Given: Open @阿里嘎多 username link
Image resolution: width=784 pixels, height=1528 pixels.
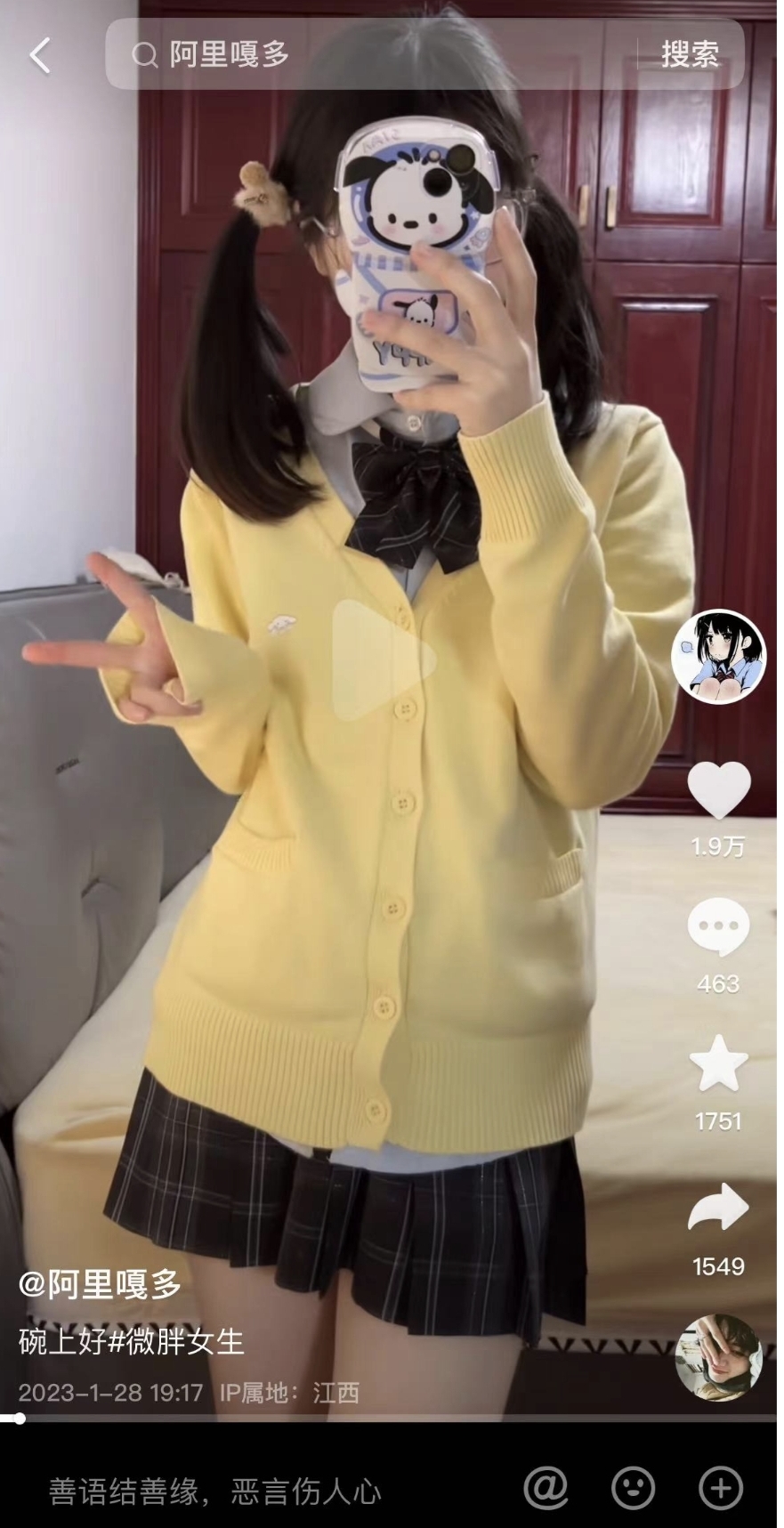Looking at the screenshot, I should click(101, 1284).
